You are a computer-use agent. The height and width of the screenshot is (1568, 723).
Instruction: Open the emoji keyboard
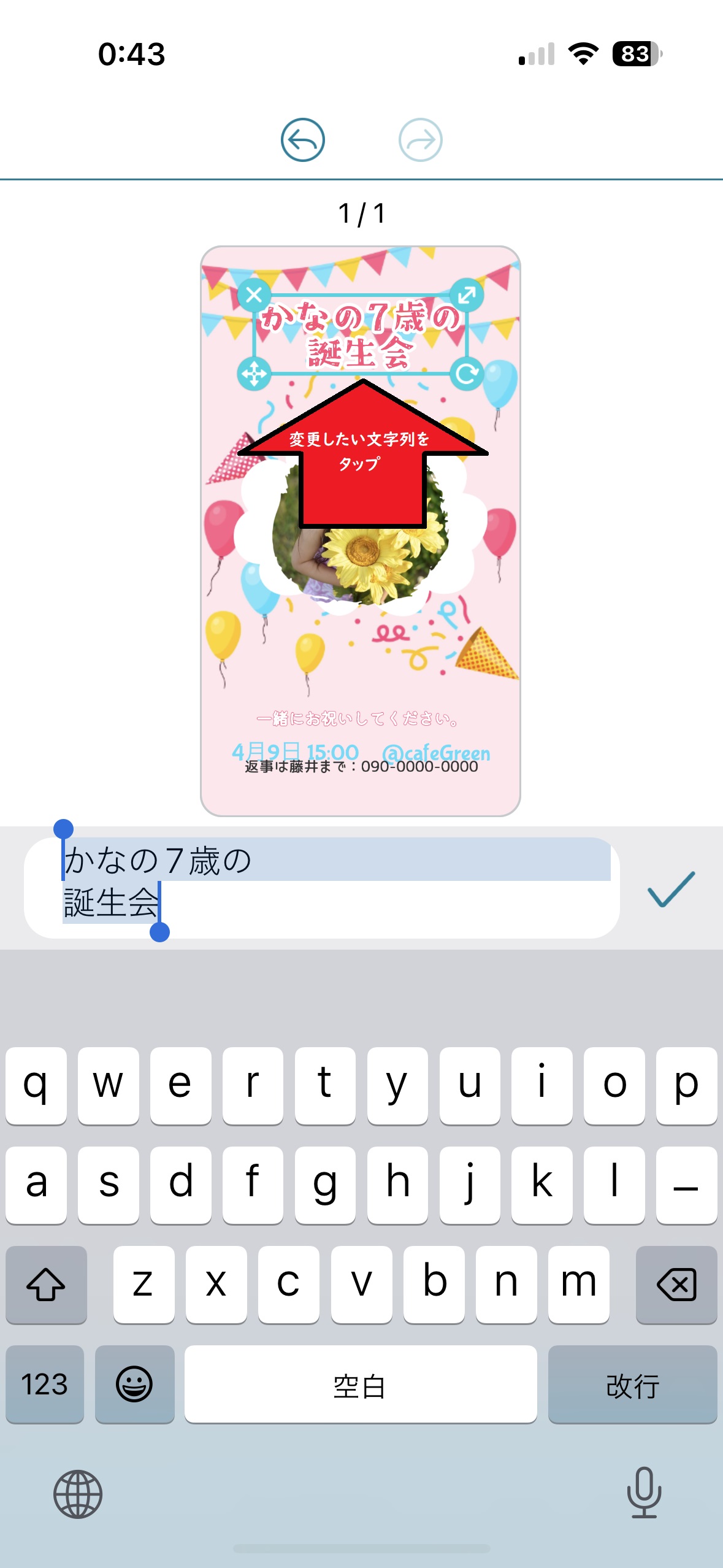coord(134,1385)
